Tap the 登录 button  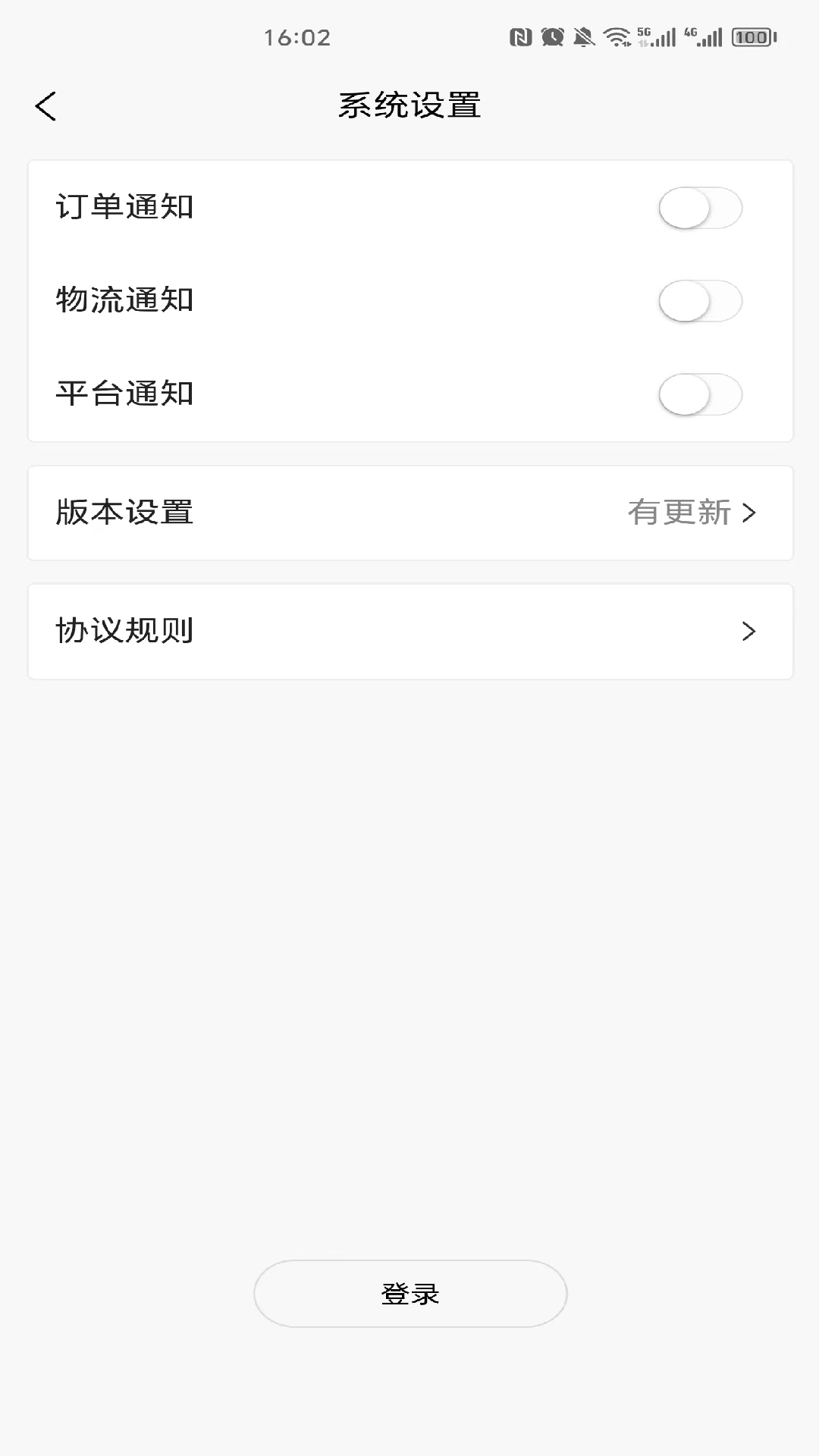pos(410,1294)
